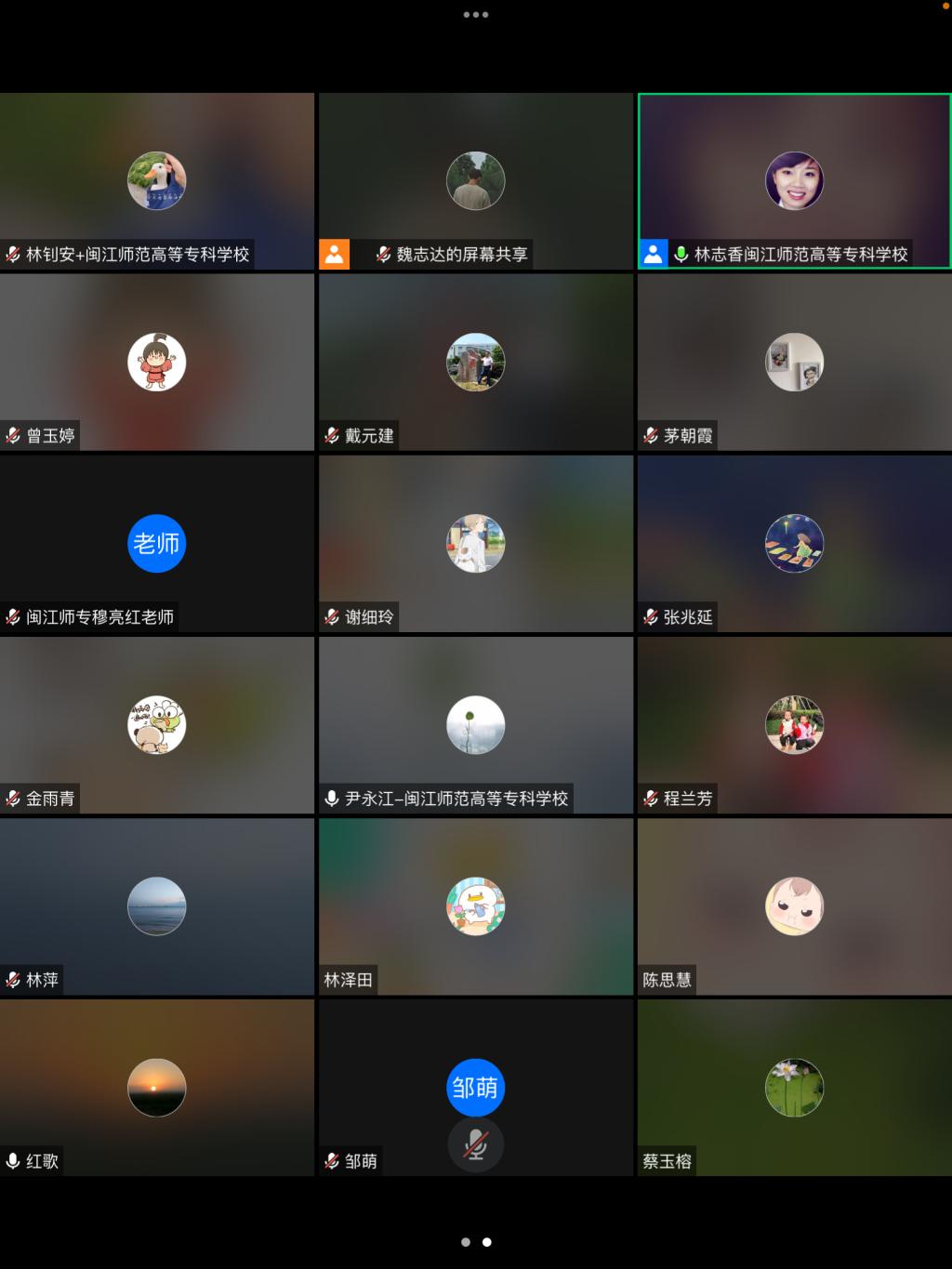Select participant tile 林萍

[x=156, y=905]
